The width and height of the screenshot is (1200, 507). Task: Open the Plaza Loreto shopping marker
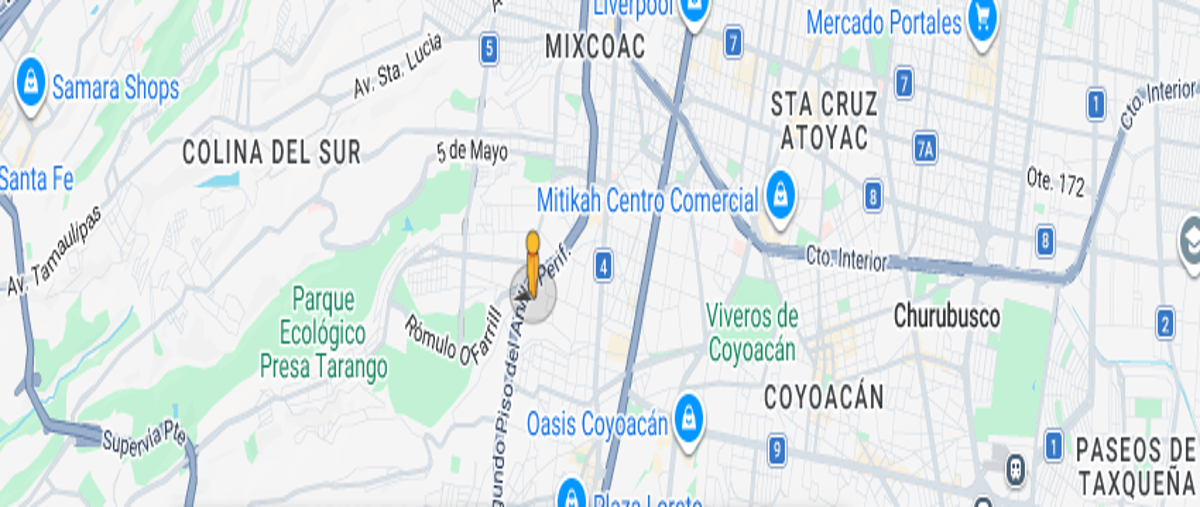click(571, 493)
